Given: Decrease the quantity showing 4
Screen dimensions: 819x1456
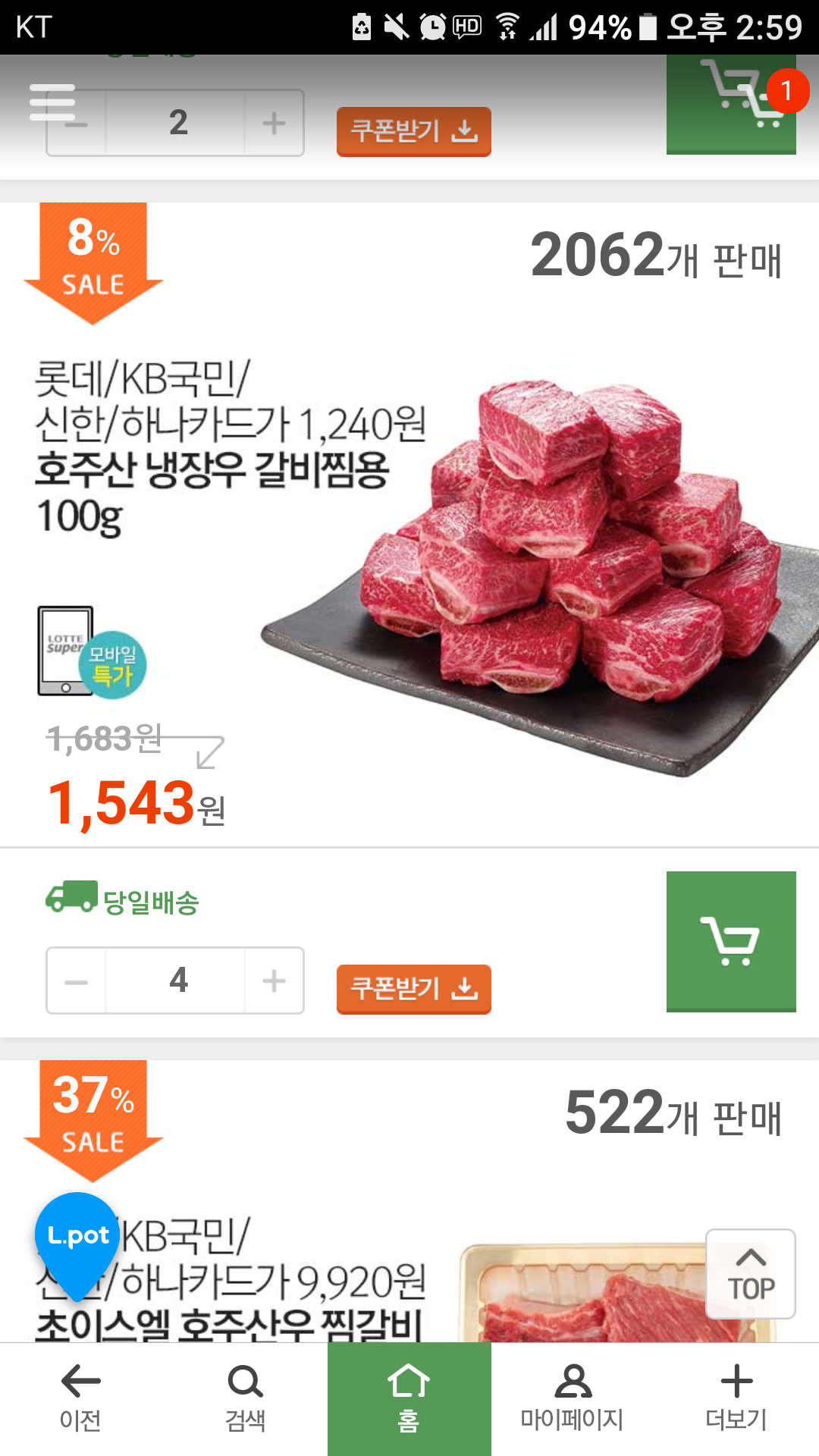Looking at the screenshot, I should point(77,981).
